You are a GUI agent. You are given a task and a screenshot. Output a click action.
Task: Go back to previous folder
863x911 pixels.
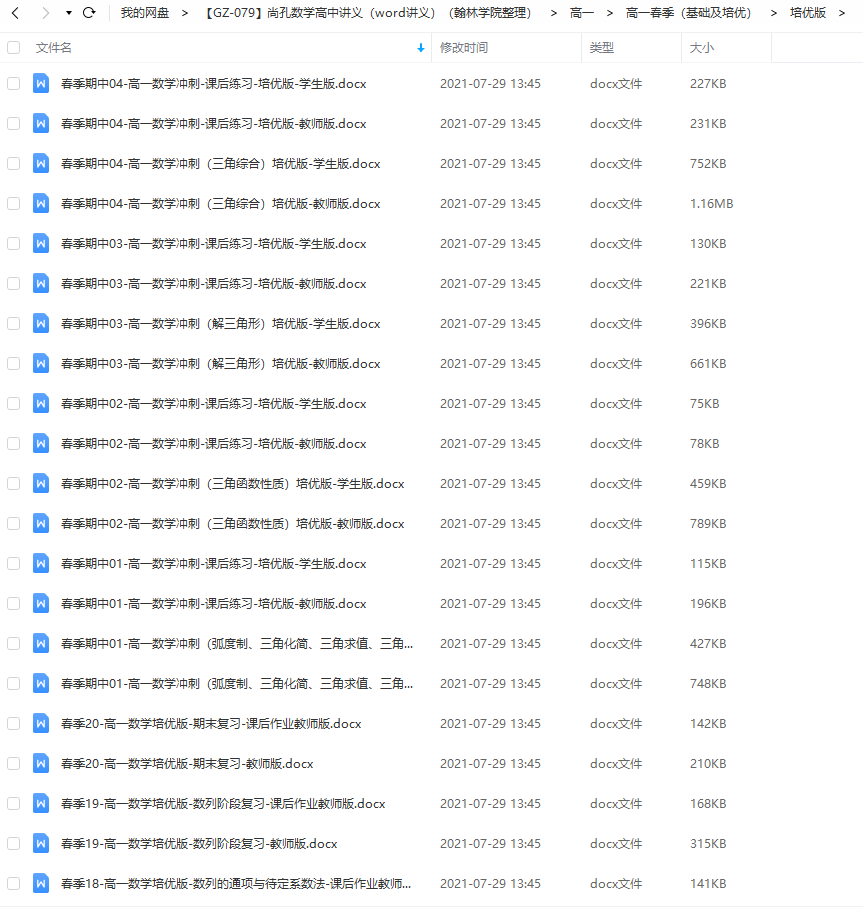pos(15,13)
